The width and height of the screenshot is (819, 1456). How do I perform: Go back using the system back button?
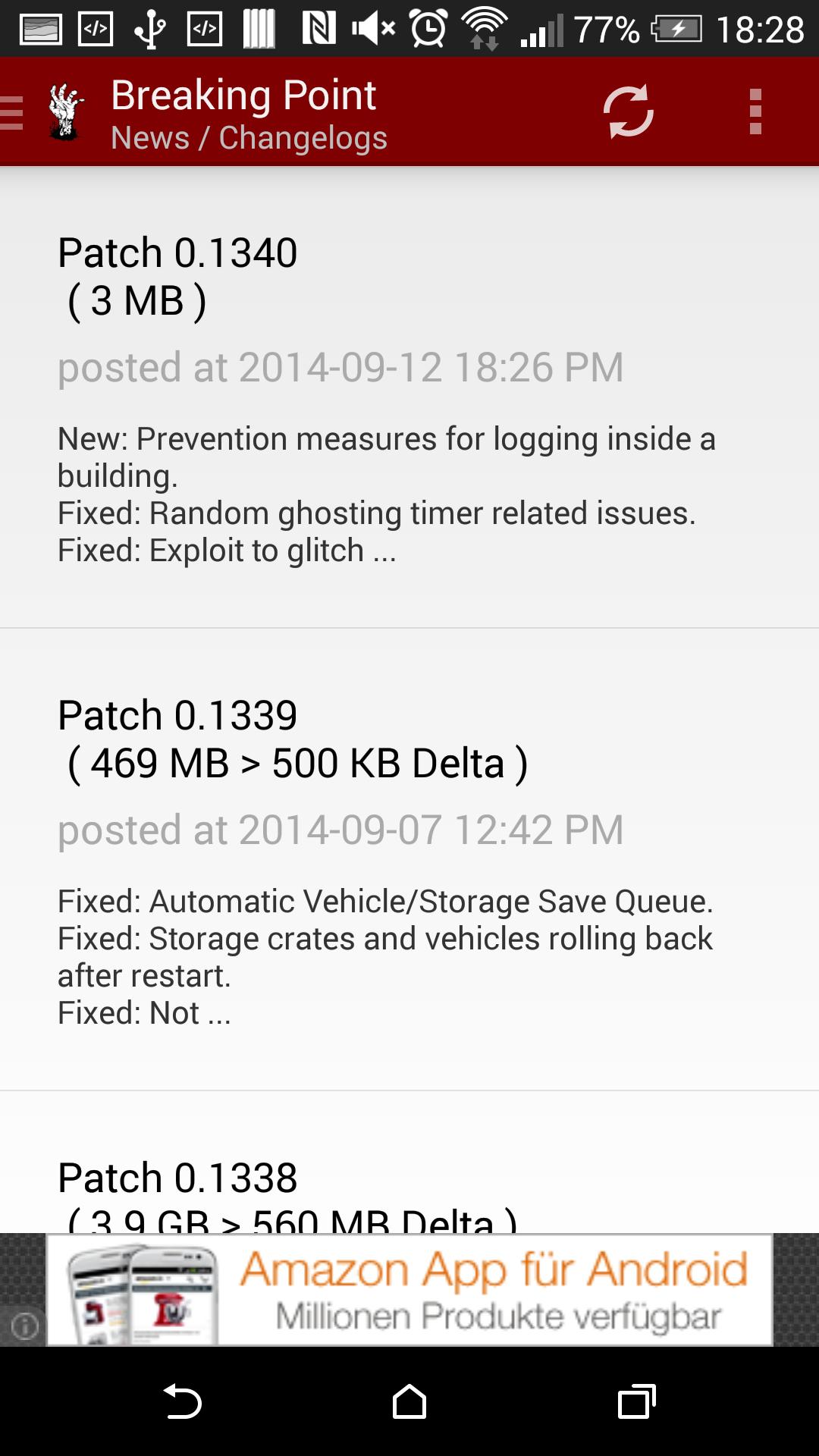182,1401
